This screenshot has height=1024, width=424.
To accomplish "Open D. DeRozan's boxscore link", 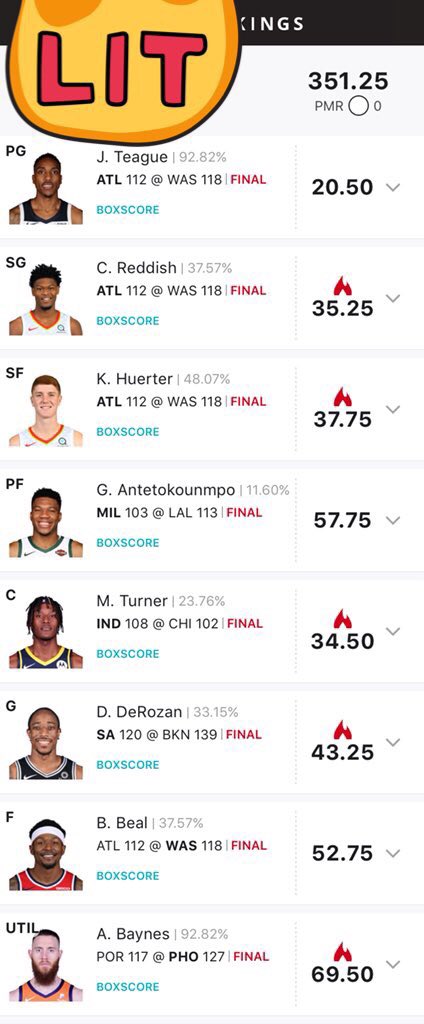I will tap(127, 765).
